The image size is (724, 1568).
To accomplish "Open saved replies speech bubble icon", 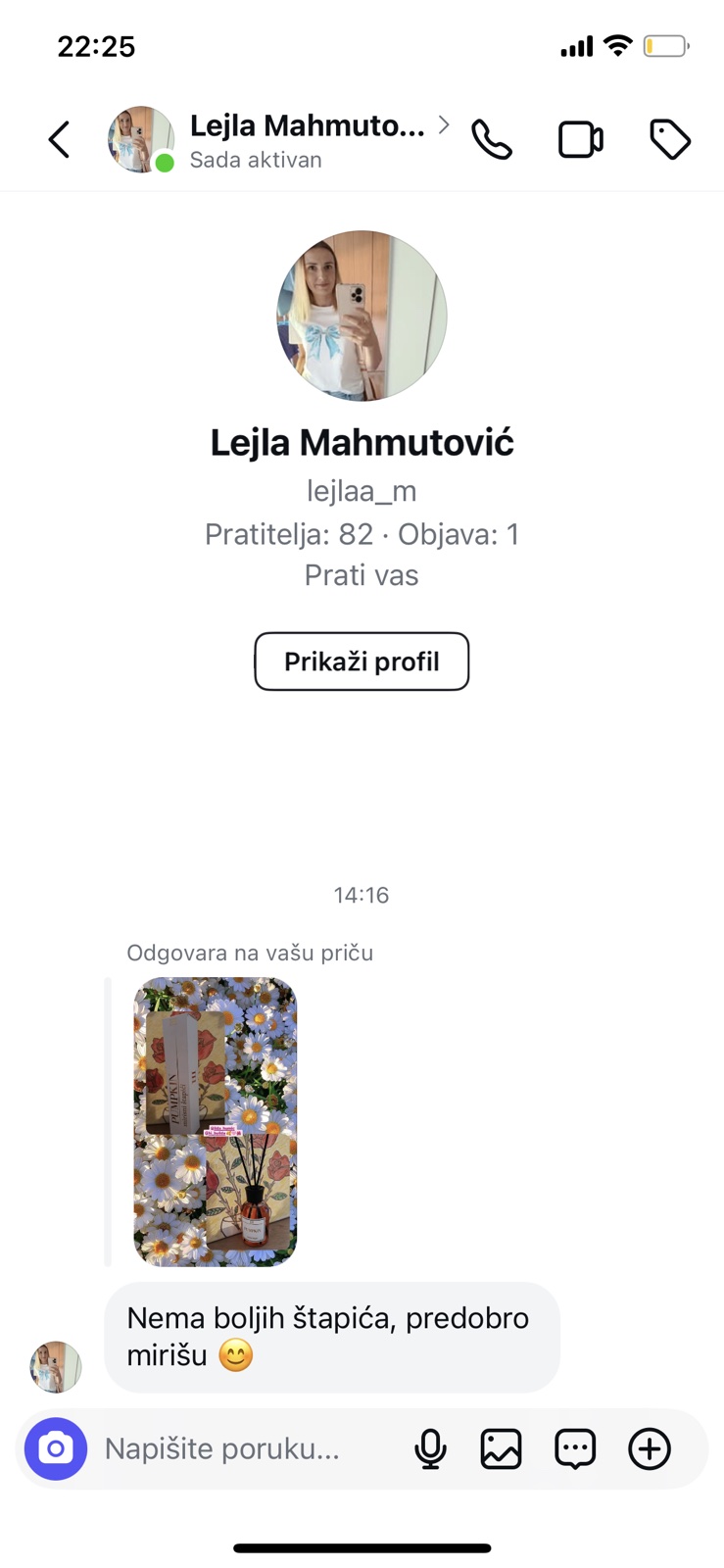I will (575, 1448).
